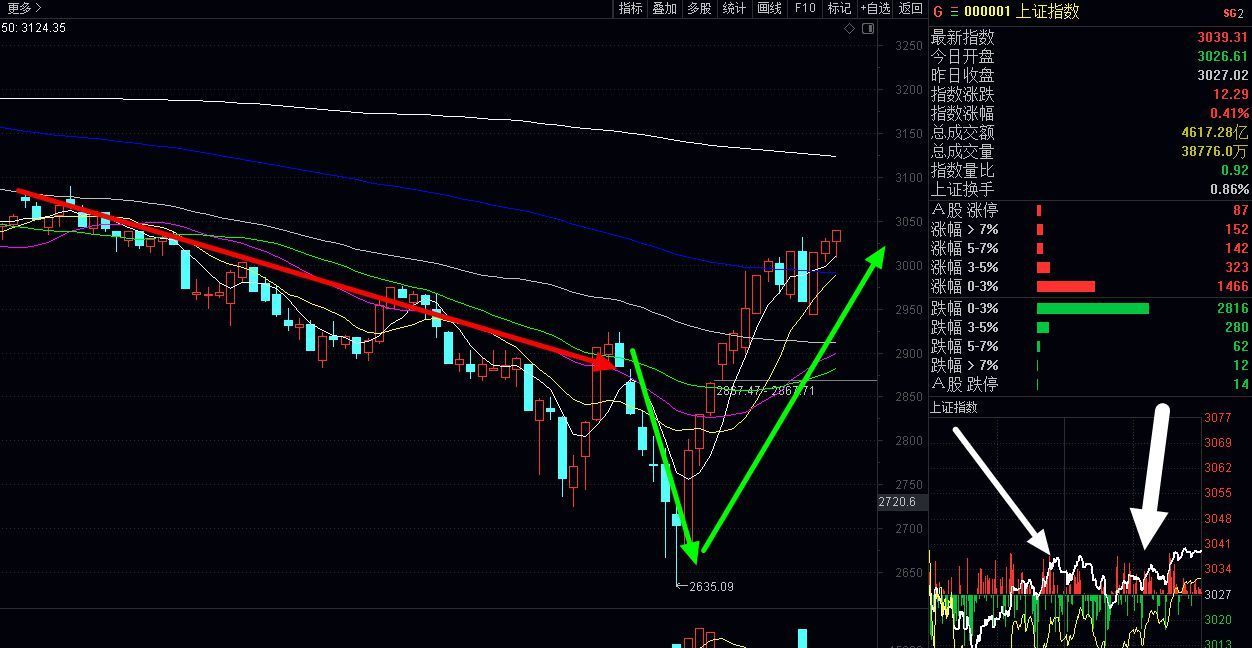Viewport: 1252px width, 648px height.
Task: Open the list icon beside 000001
Action: tap(954, 11)
